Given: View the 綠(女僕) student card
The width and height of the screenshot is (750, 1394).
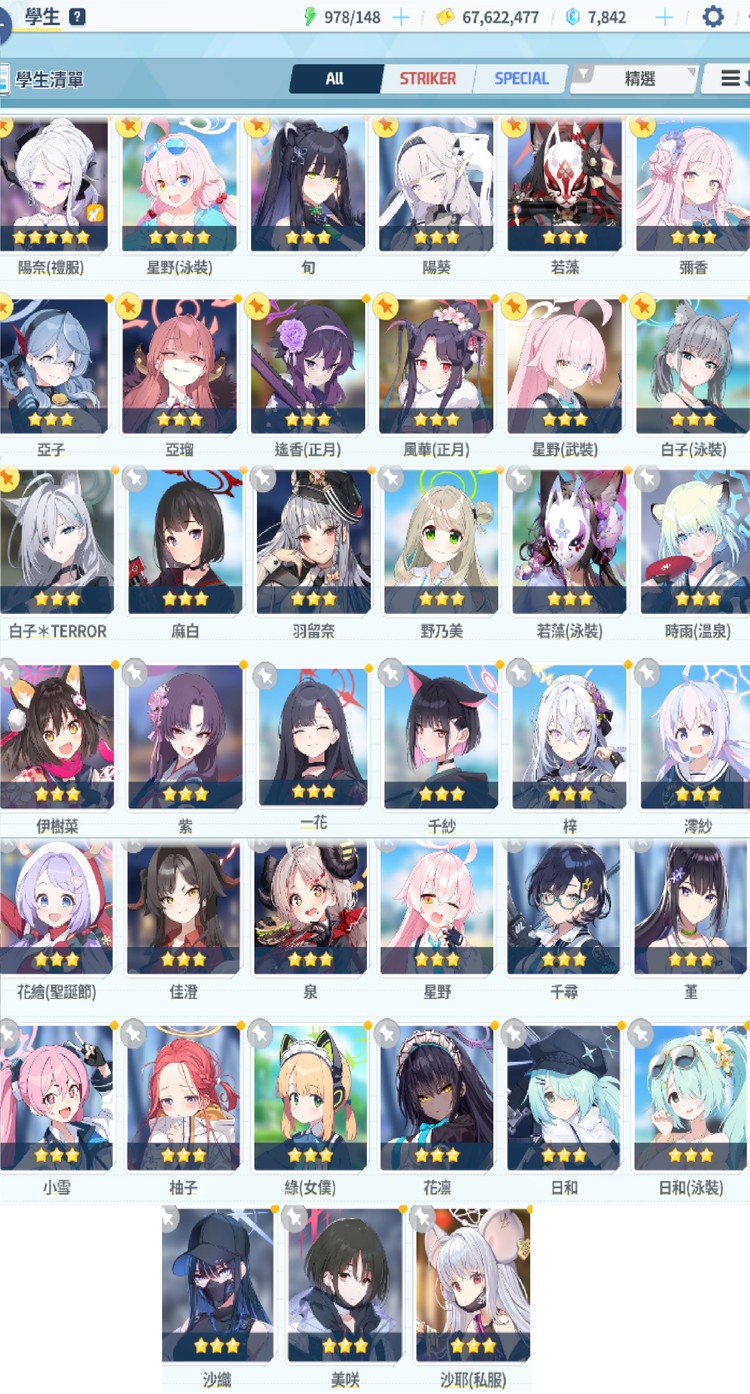Looking at the screenshot, I should pos(312,1098).
